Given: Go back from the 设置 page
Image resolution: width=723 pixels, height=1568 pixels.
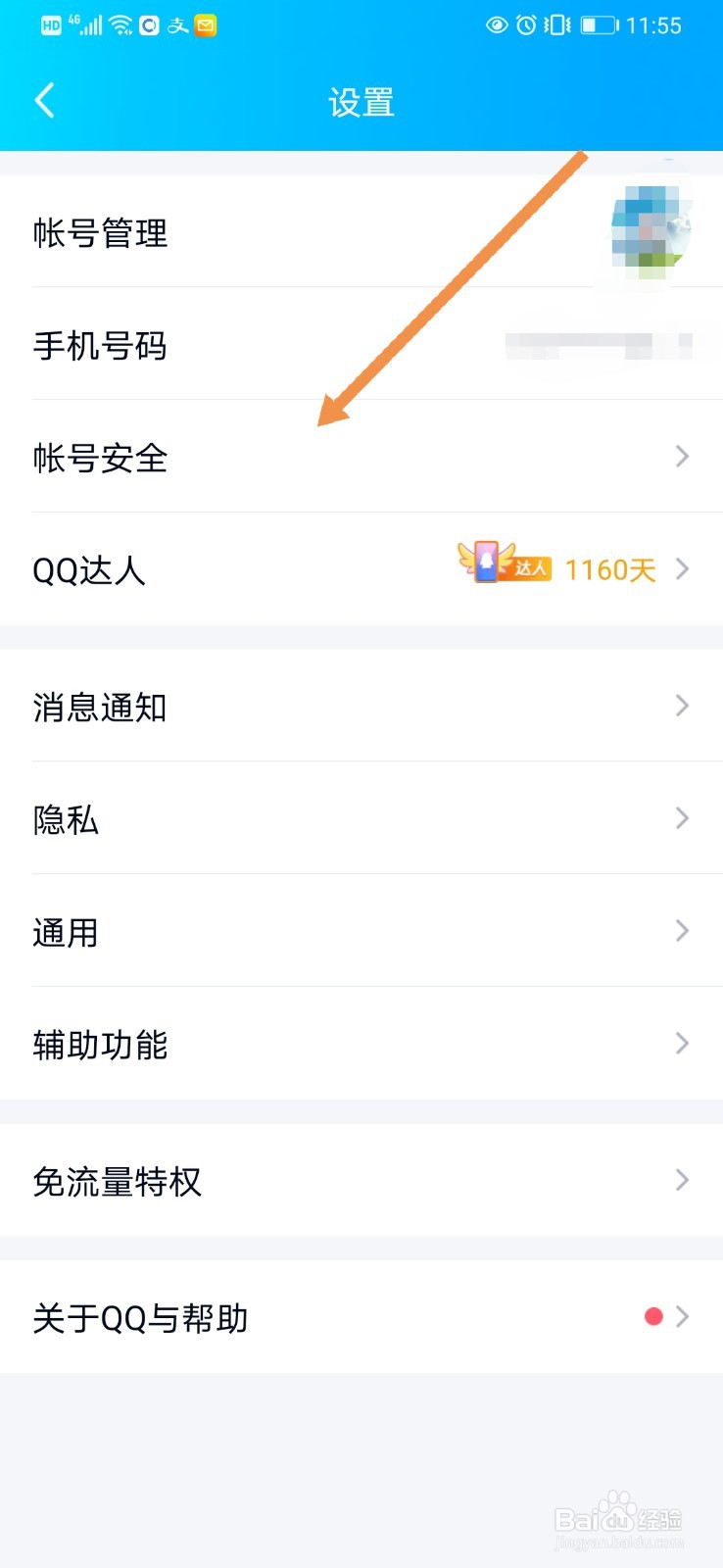Looking at the screenshot, I should click(x=45, y=101).
